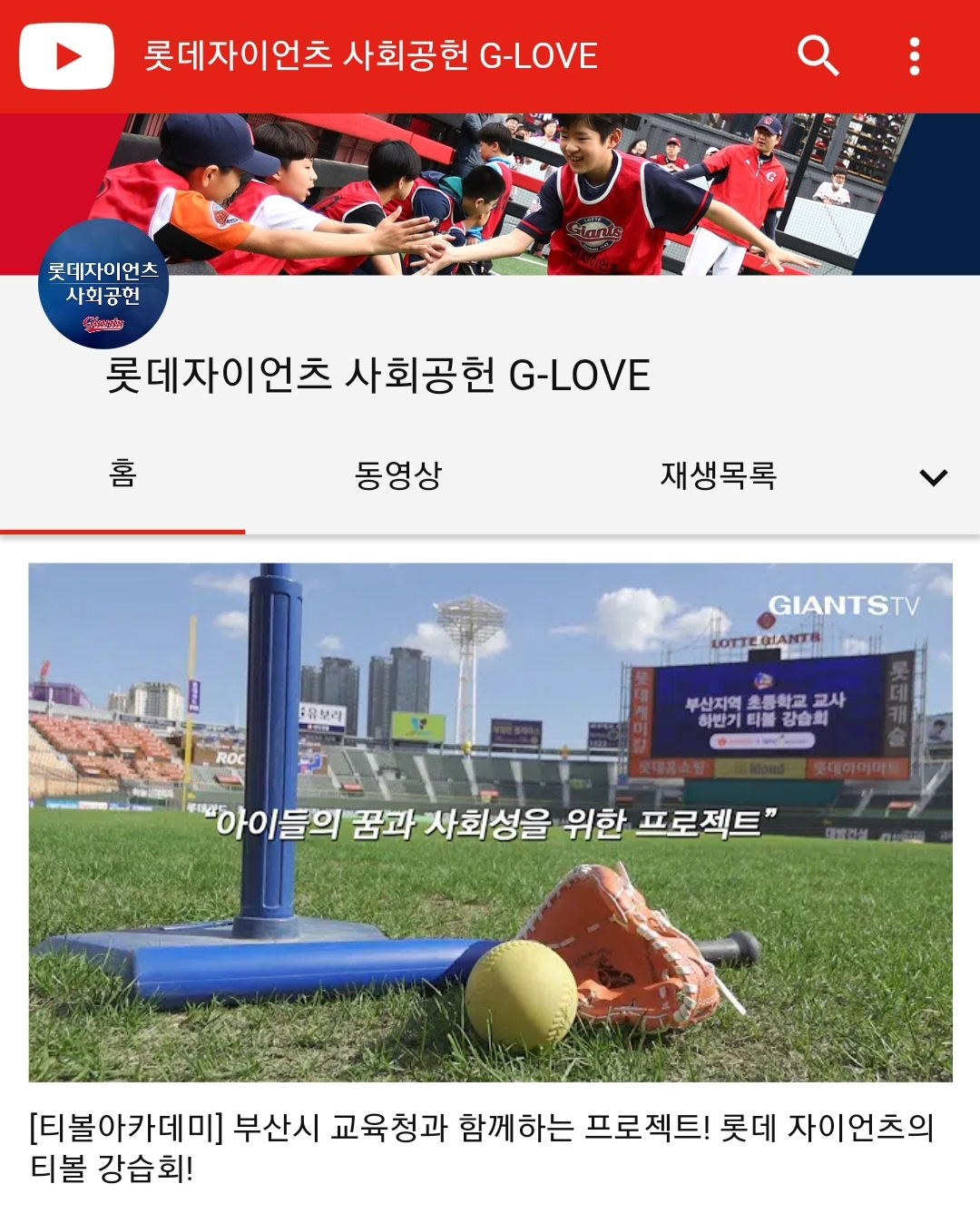Screen dimensions: 980x1223
Task: Play the 티볼아카데미 featured video thumbnail
Action: coord(490,822)
